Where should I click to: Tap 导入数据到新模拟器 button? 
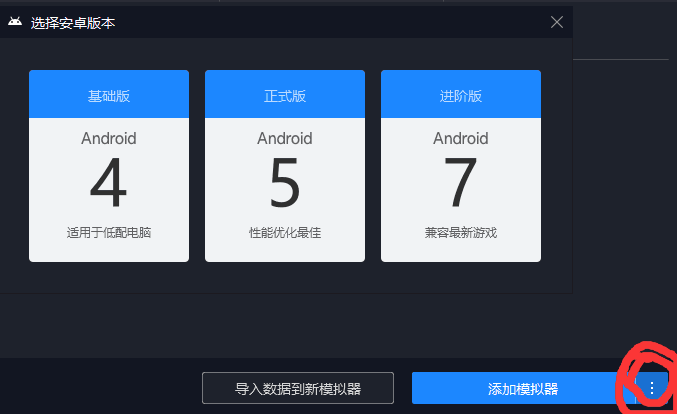pyautogui.click(x=298, y=388)
